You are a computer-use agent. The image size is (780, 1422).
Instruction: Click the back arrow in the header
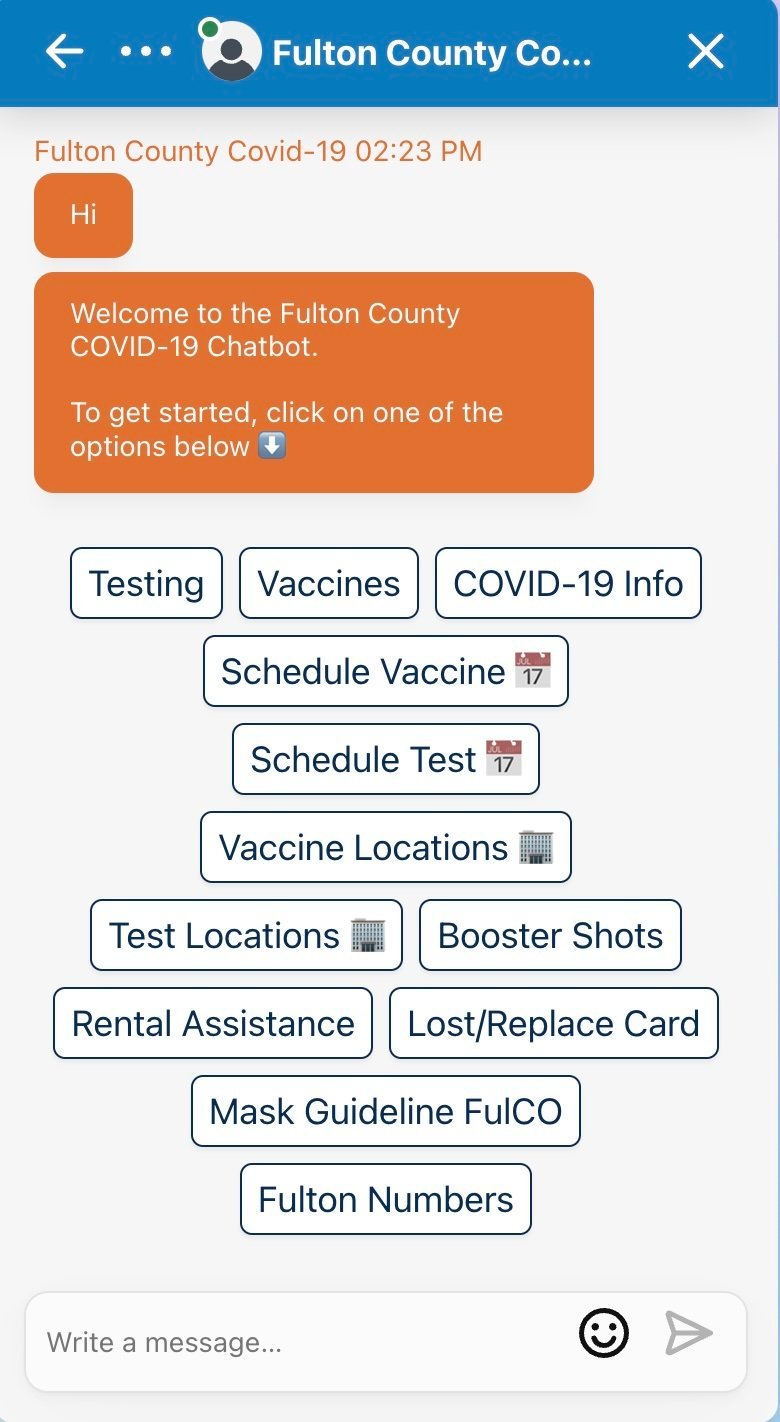click(x=64, y=51)
